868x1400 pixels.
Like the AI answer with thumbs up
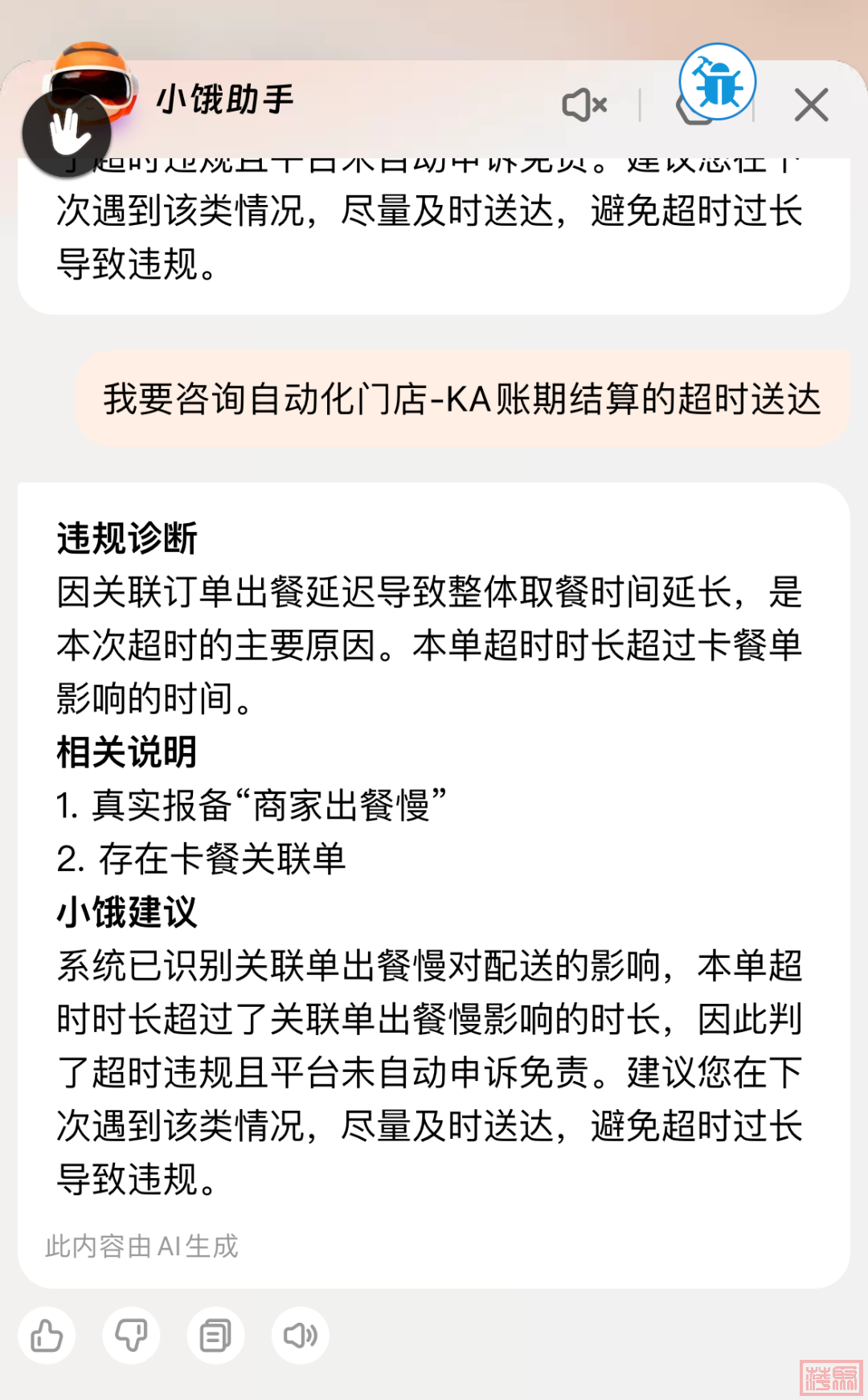[47, 1336]
